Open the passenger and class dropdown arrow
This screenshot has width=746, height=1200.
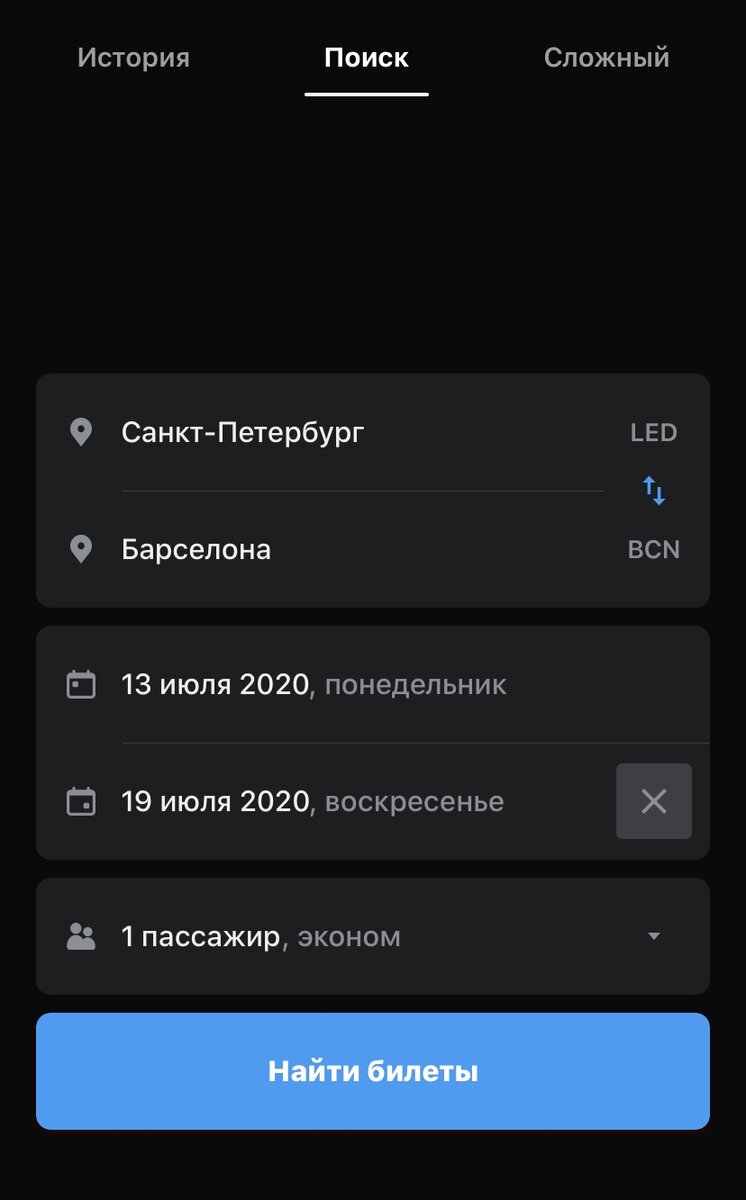tap(654, 936)
